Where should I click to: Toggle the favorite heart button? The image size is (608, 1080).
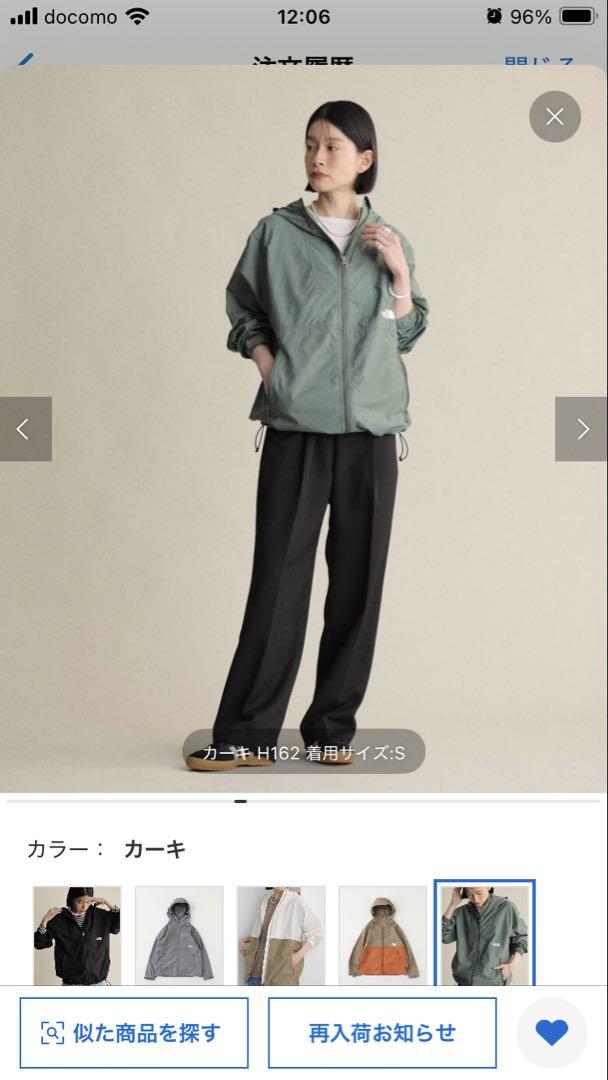[552, 1032]
